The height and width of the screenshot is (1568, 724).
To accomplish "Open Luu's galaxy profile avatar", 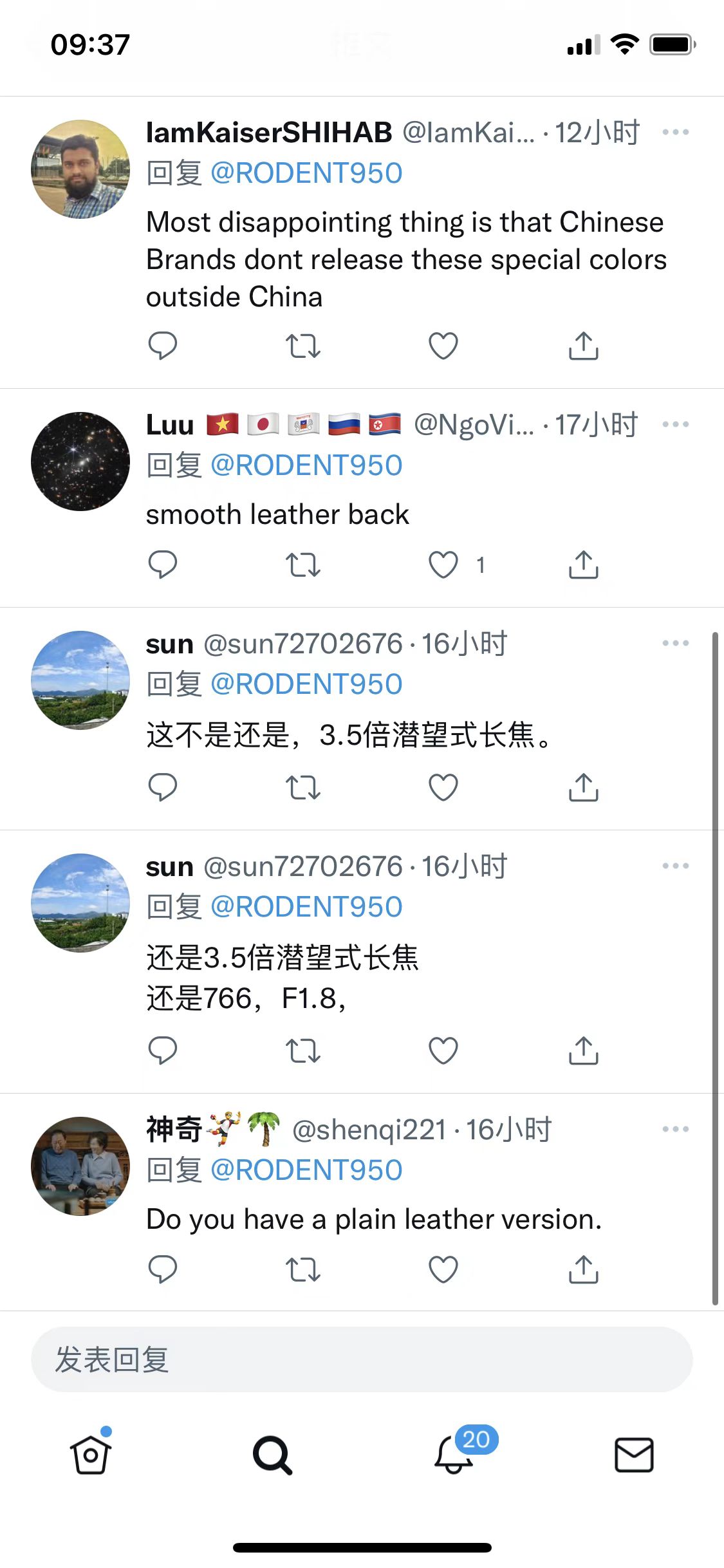I will [x=80, y=462].
